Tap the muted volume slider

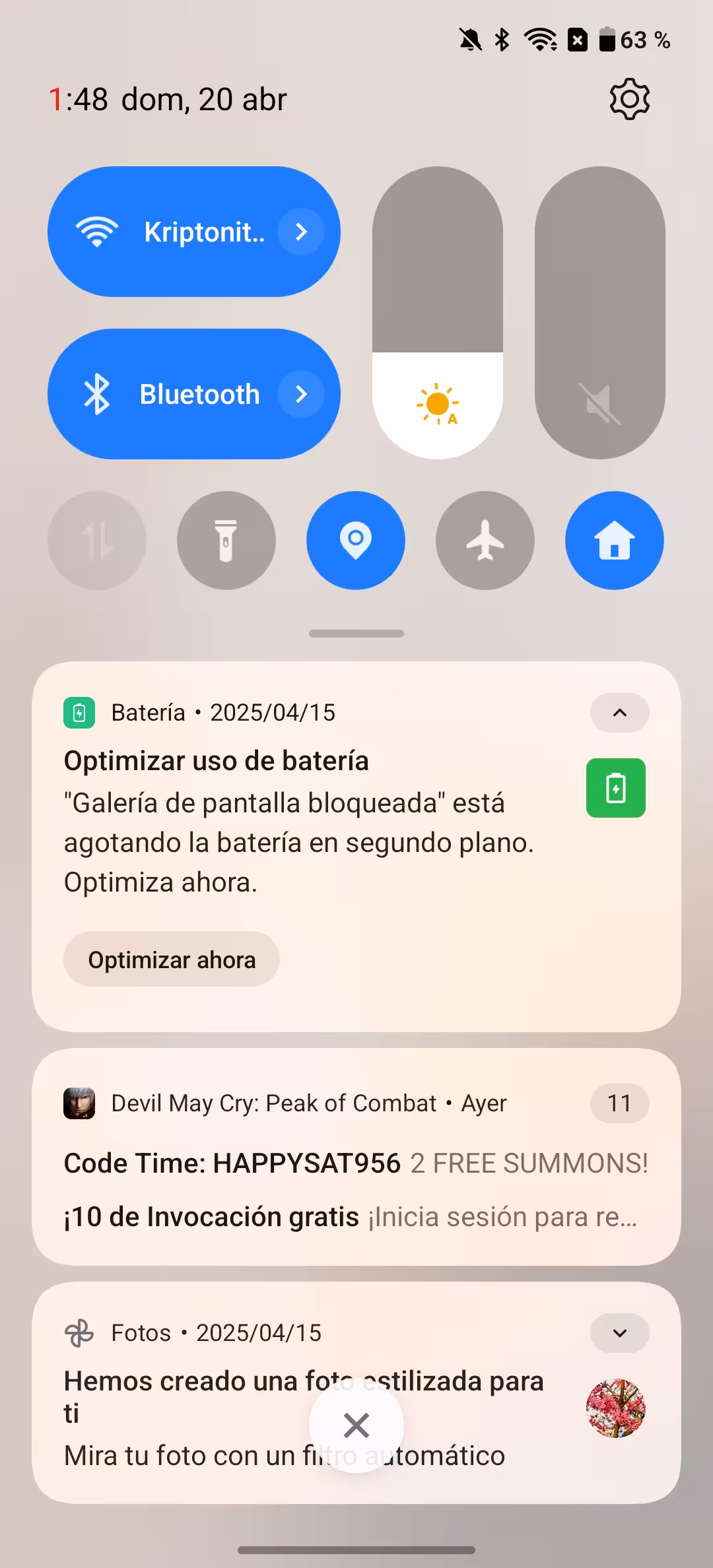[x=599, y=313]
